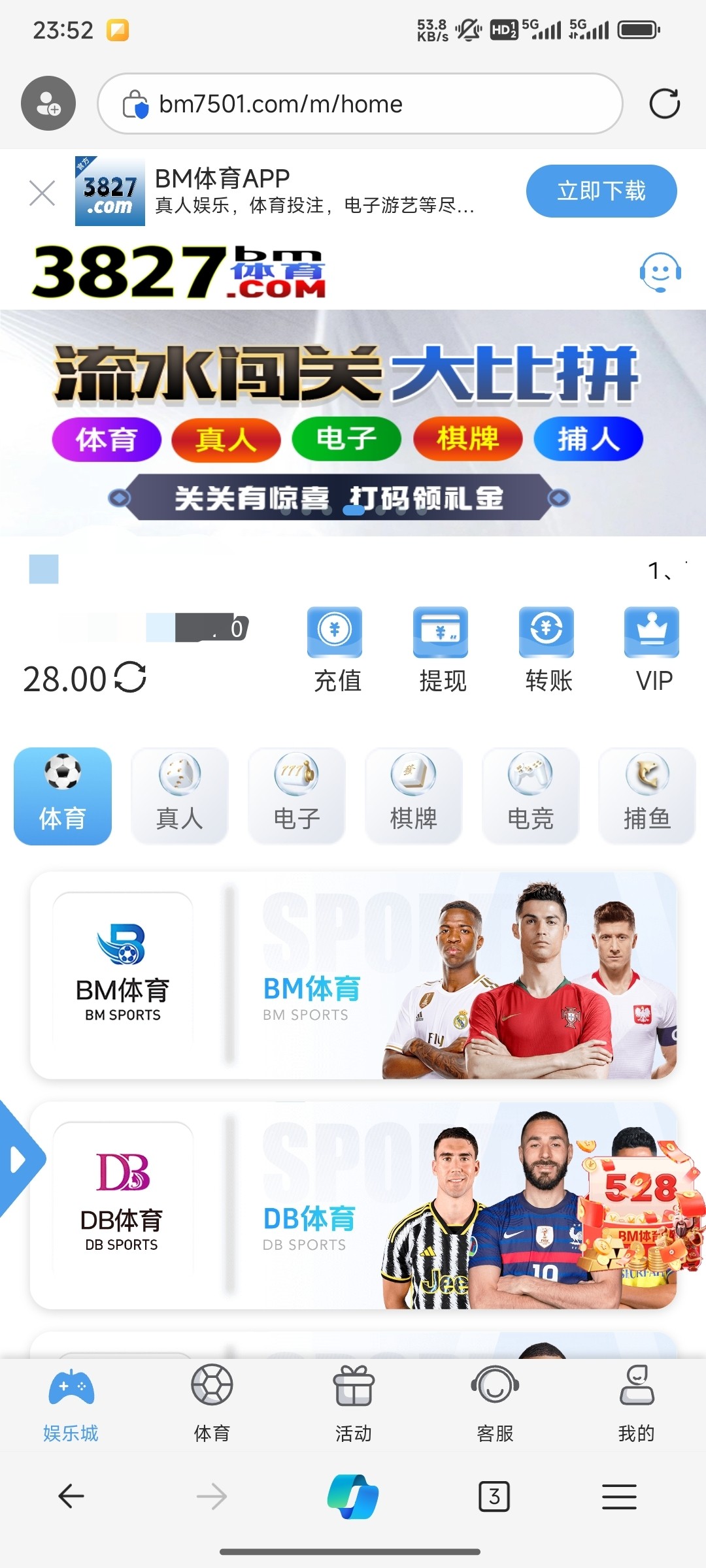Go to the 活动 bottom tab
This screenshot has height=1568, width=706.
click(353, 1402)
